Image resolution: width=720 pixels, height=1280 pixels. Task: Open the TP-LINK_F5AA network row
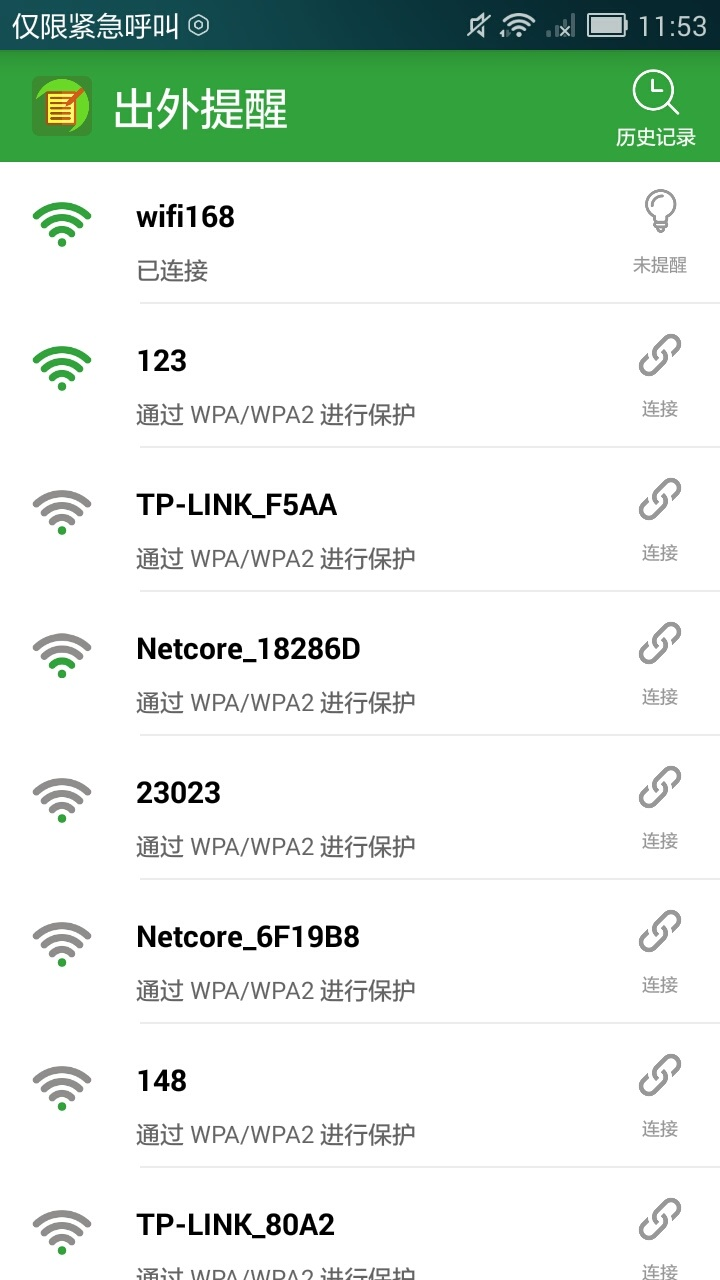360,520
